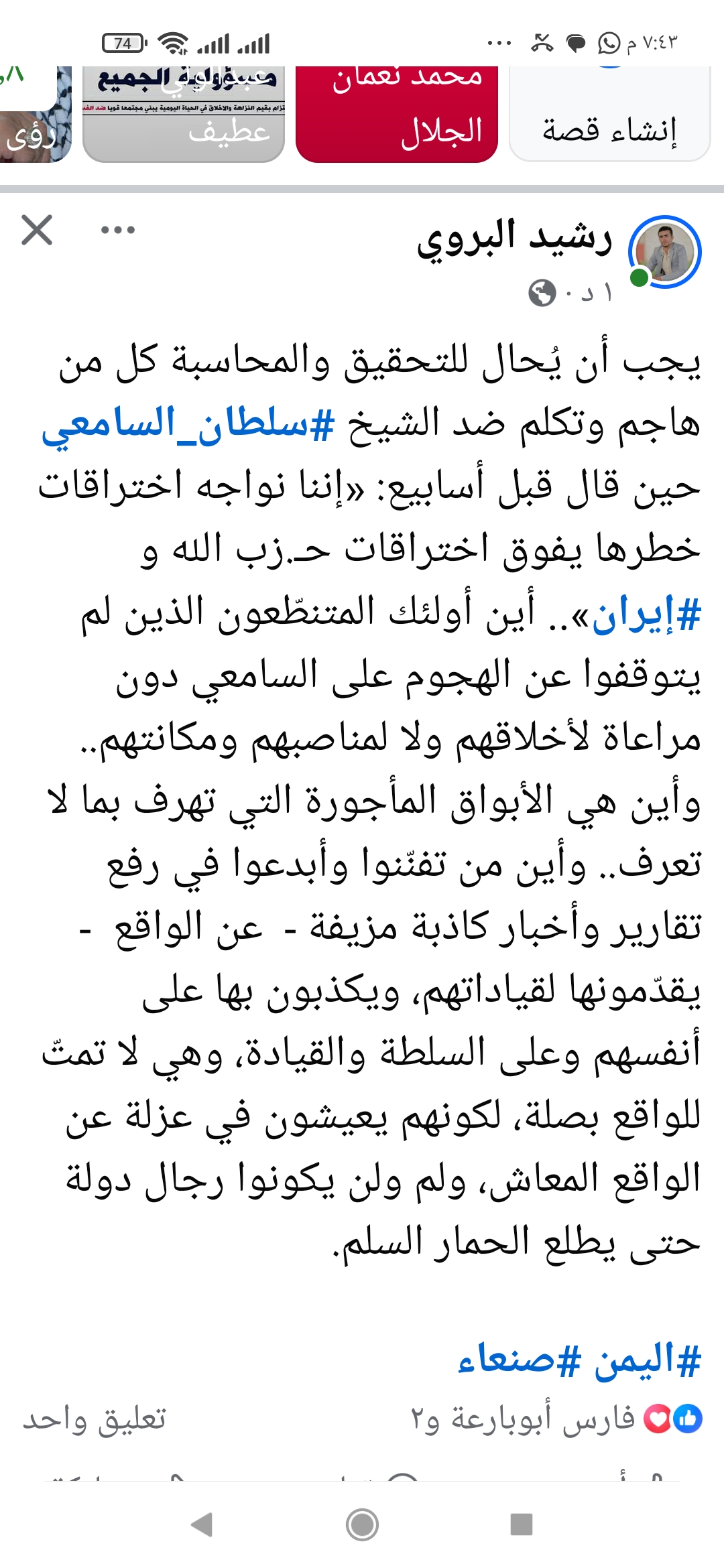Open the #اليمن hashtag

(x=648, y=1361)
